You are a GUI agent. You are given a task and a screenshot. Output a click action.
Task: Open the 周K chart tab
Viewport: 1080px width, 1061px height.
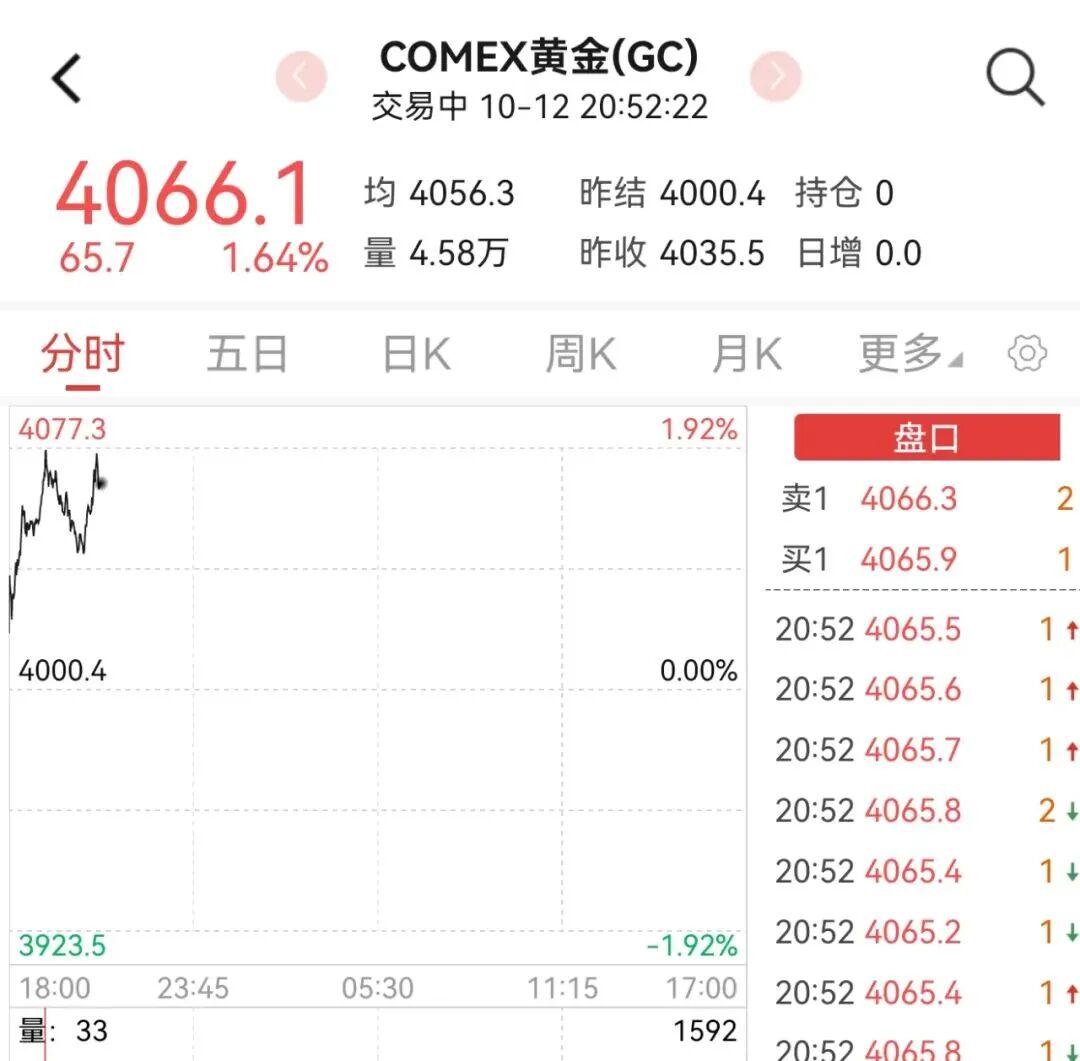click(x=580, y=354)
